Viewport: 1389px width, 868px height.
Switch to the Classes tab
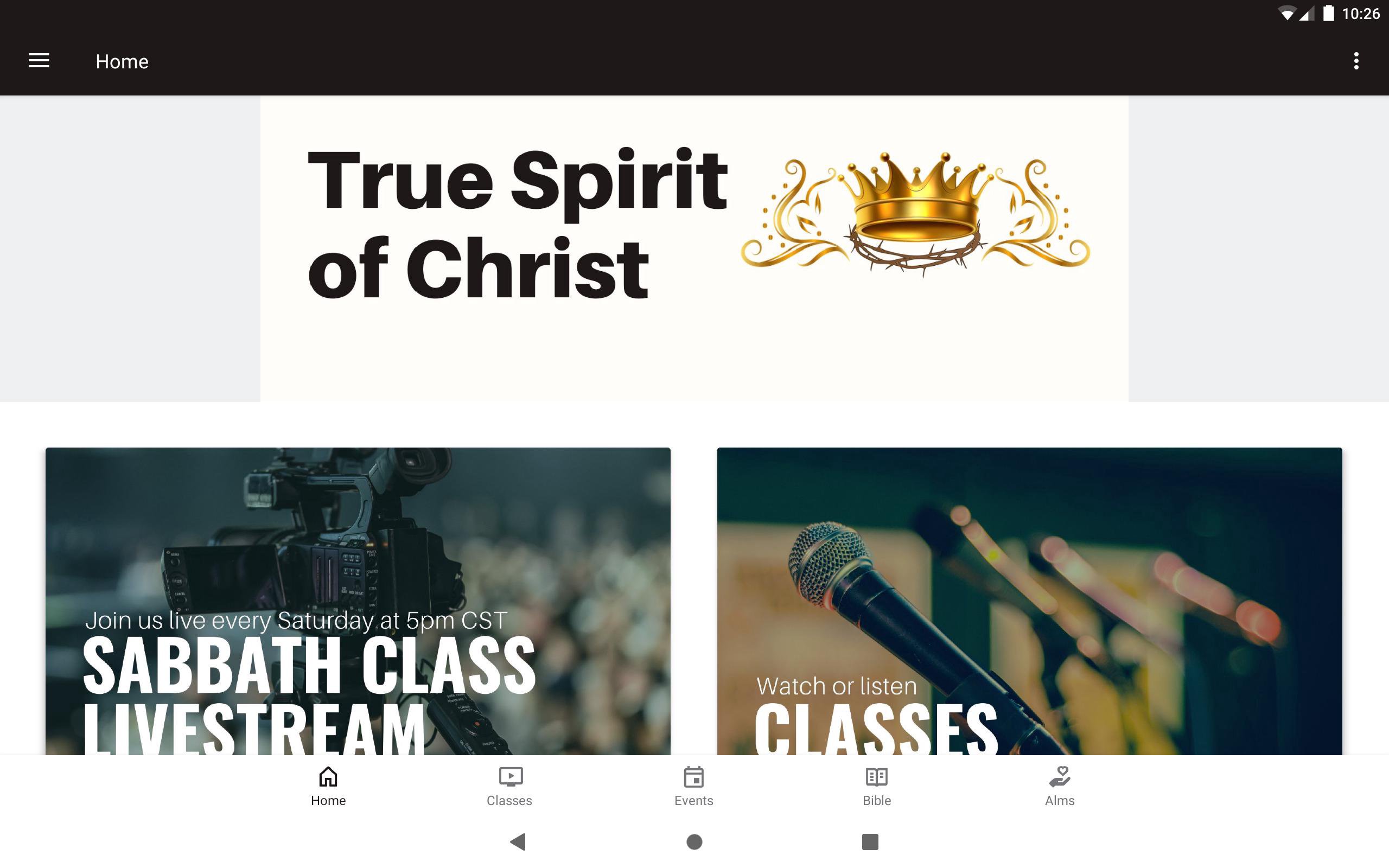[509, 787]
